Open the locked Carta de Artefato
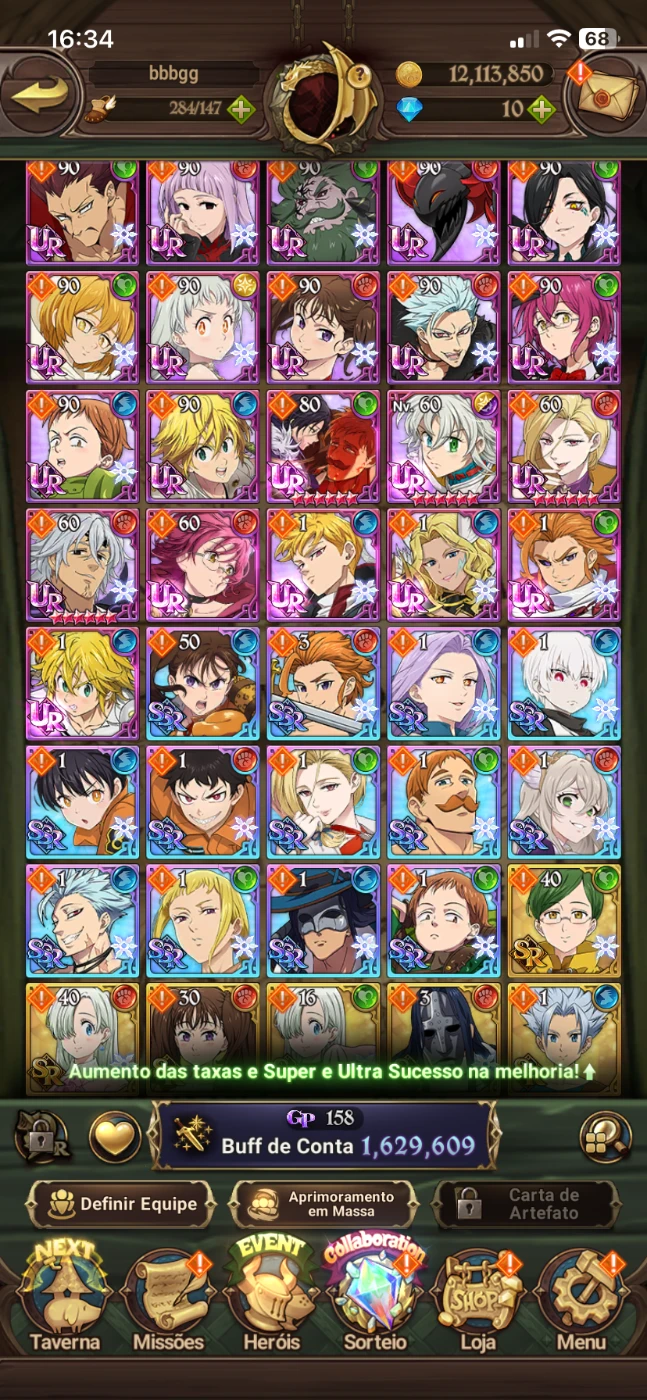This screenshot has height=1400, width=647. [526, 1203]
